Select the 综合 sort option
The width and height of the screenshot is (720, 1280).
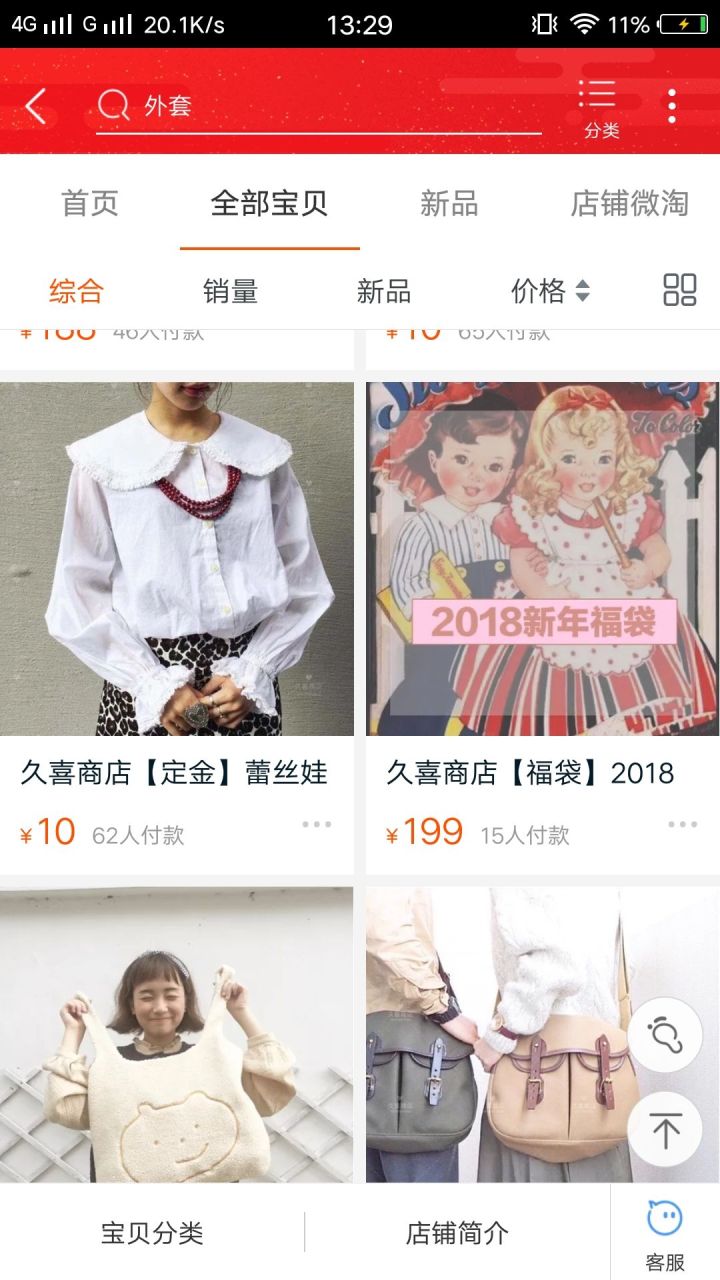pos(76,291)
